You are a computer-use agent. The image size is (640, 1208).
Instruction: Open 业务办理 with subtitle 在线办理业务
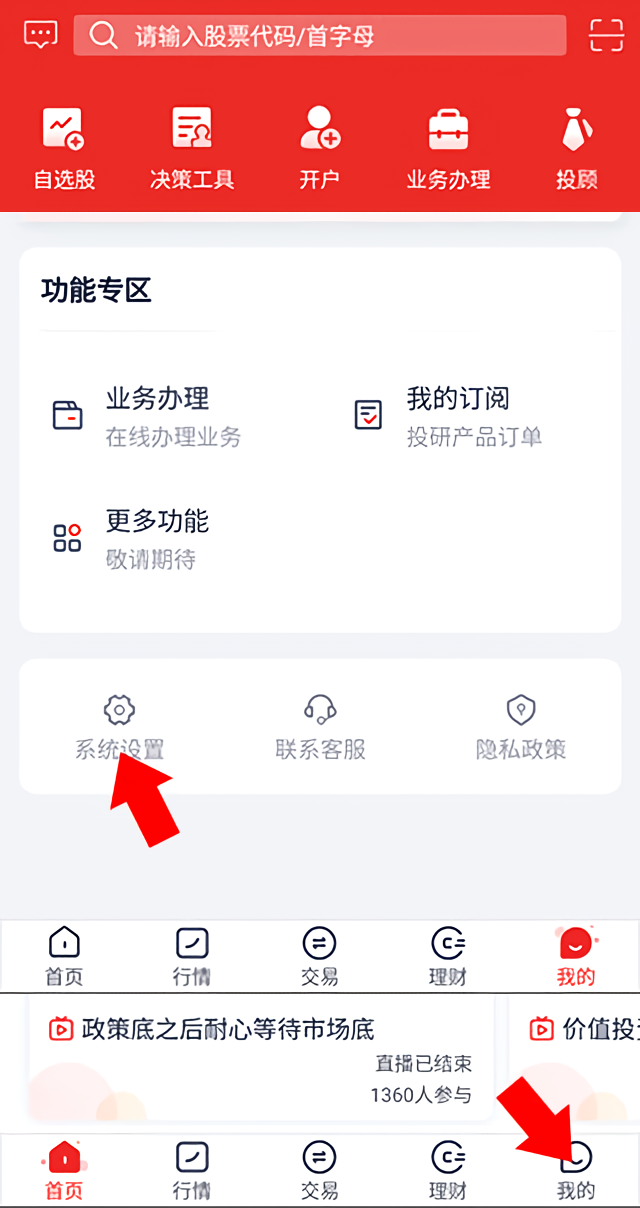tap(146, 416)
